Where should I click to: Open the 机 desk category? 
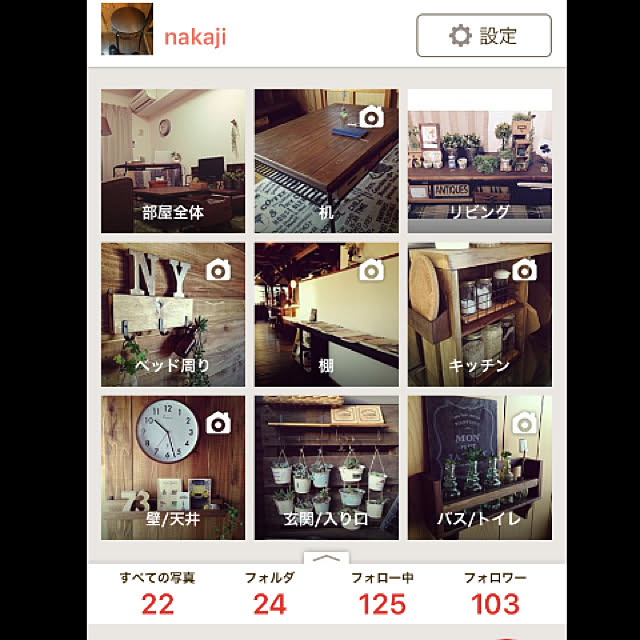coord(326,161)
